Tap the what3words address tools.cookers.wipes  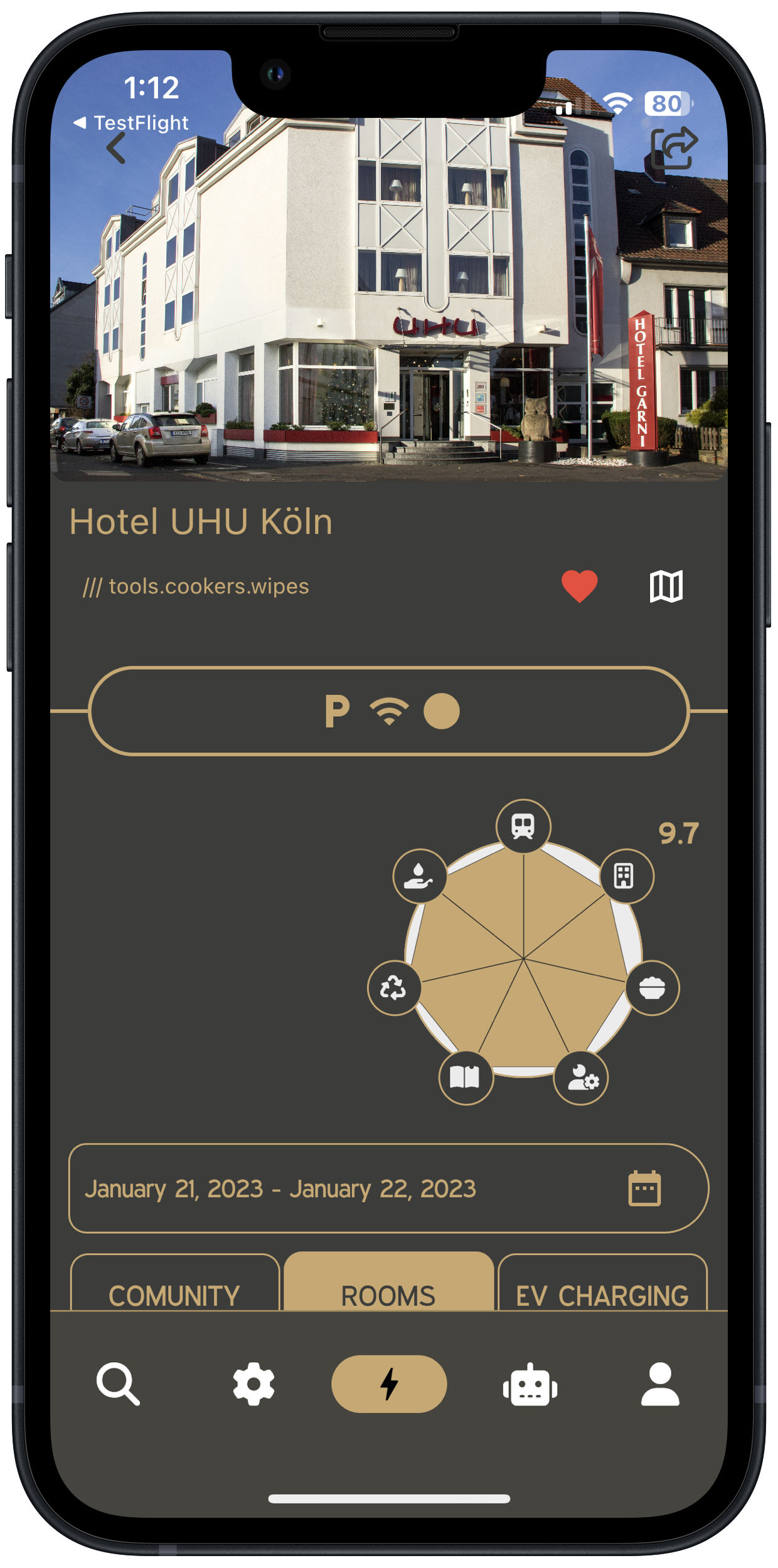tap(196, 586)
